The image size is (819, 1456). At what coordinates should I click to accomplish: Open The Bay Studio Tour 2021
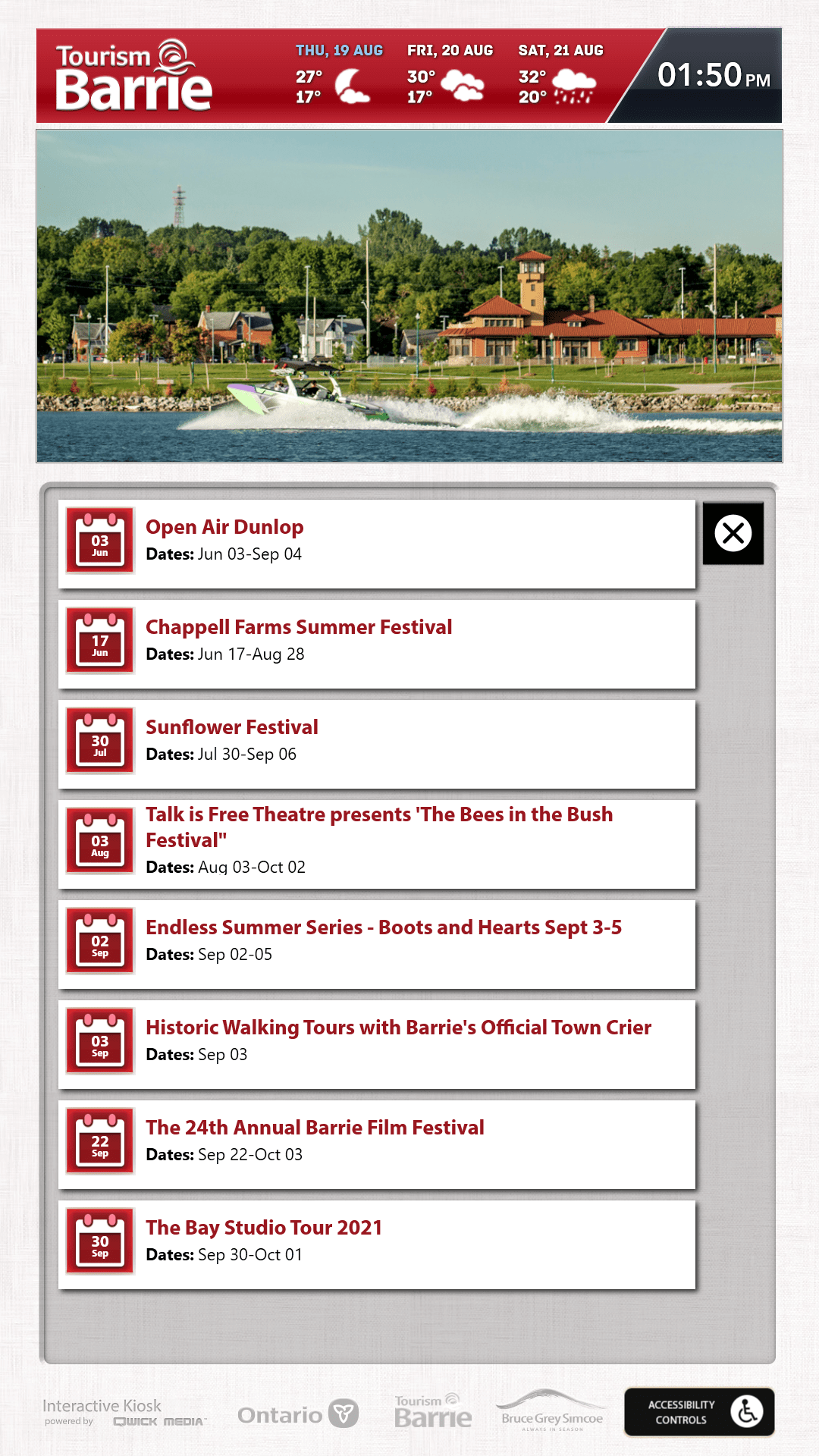point(377,1244)
